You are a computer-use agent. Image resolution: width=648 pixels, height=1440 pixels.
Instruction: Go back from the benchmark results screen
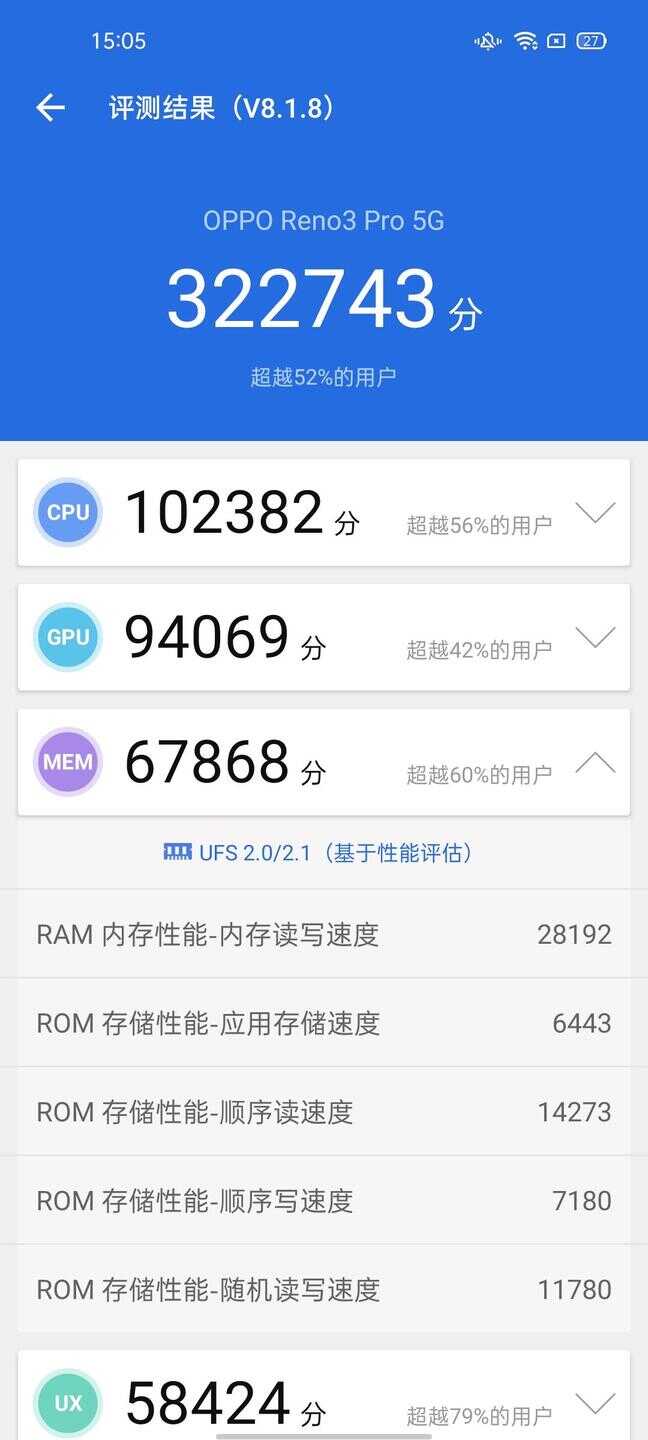[x=50, y=108]
